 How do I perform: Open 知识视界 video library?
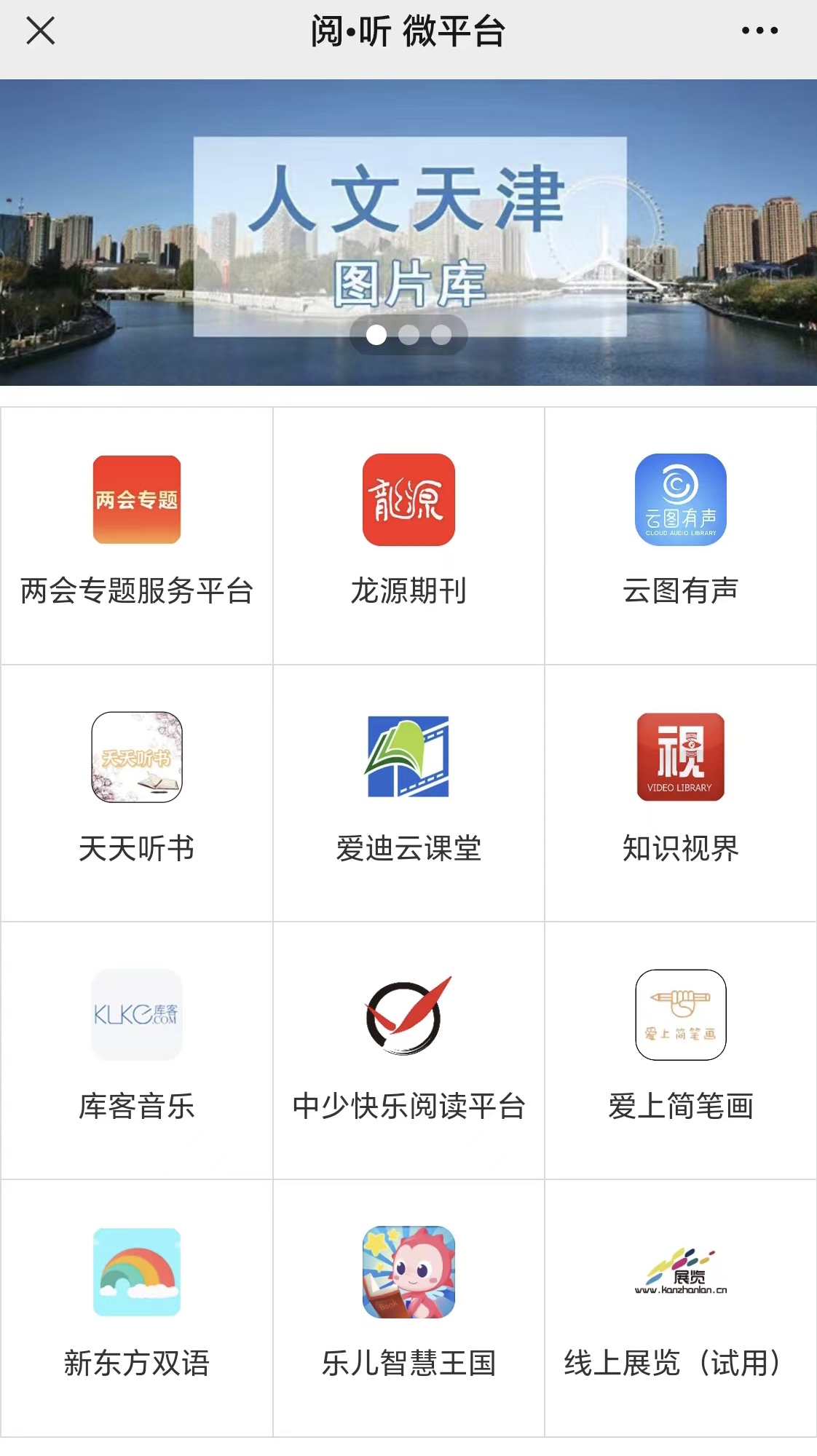click(680, 792)
